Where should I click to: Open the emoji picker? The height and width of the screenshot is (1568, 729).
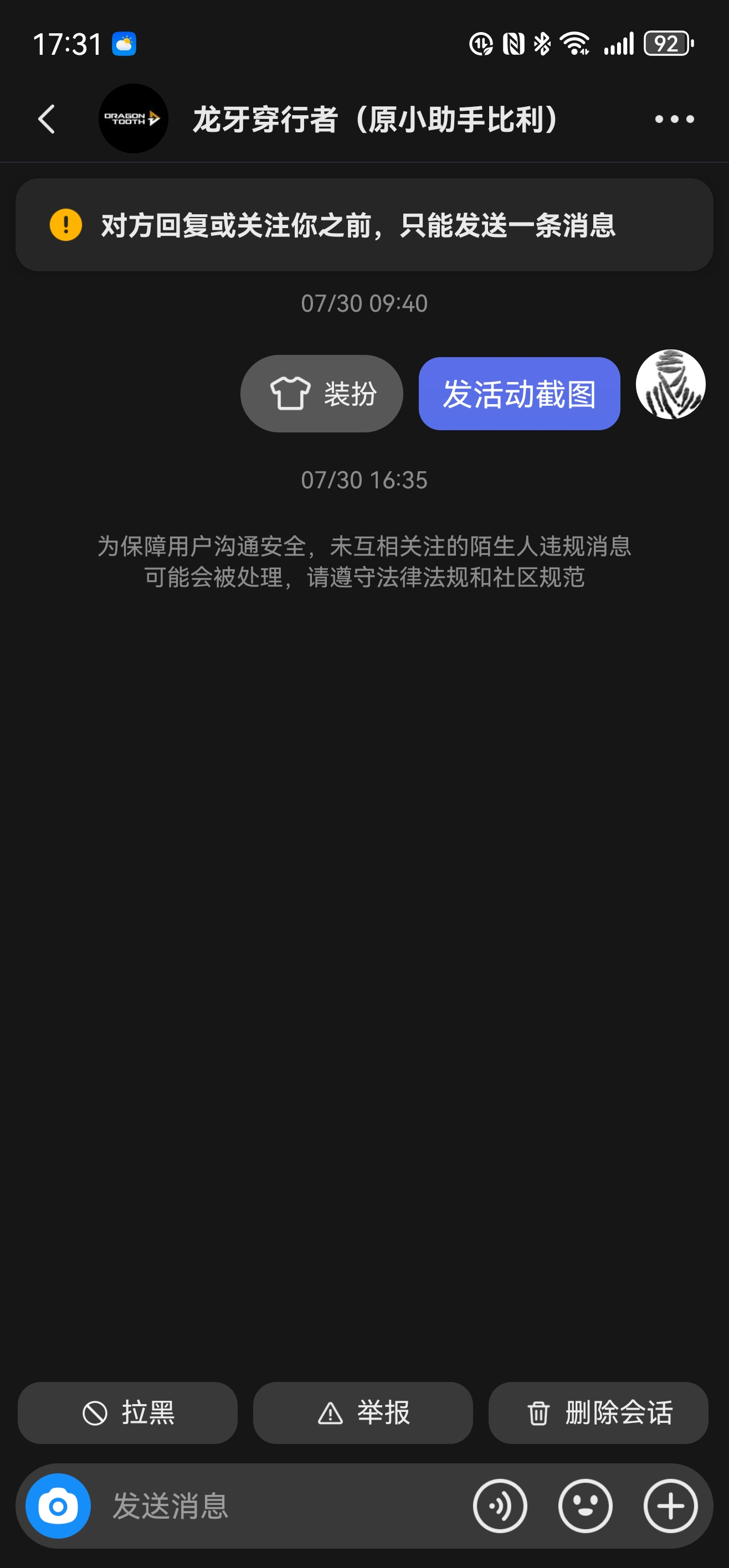(586, 1507)
